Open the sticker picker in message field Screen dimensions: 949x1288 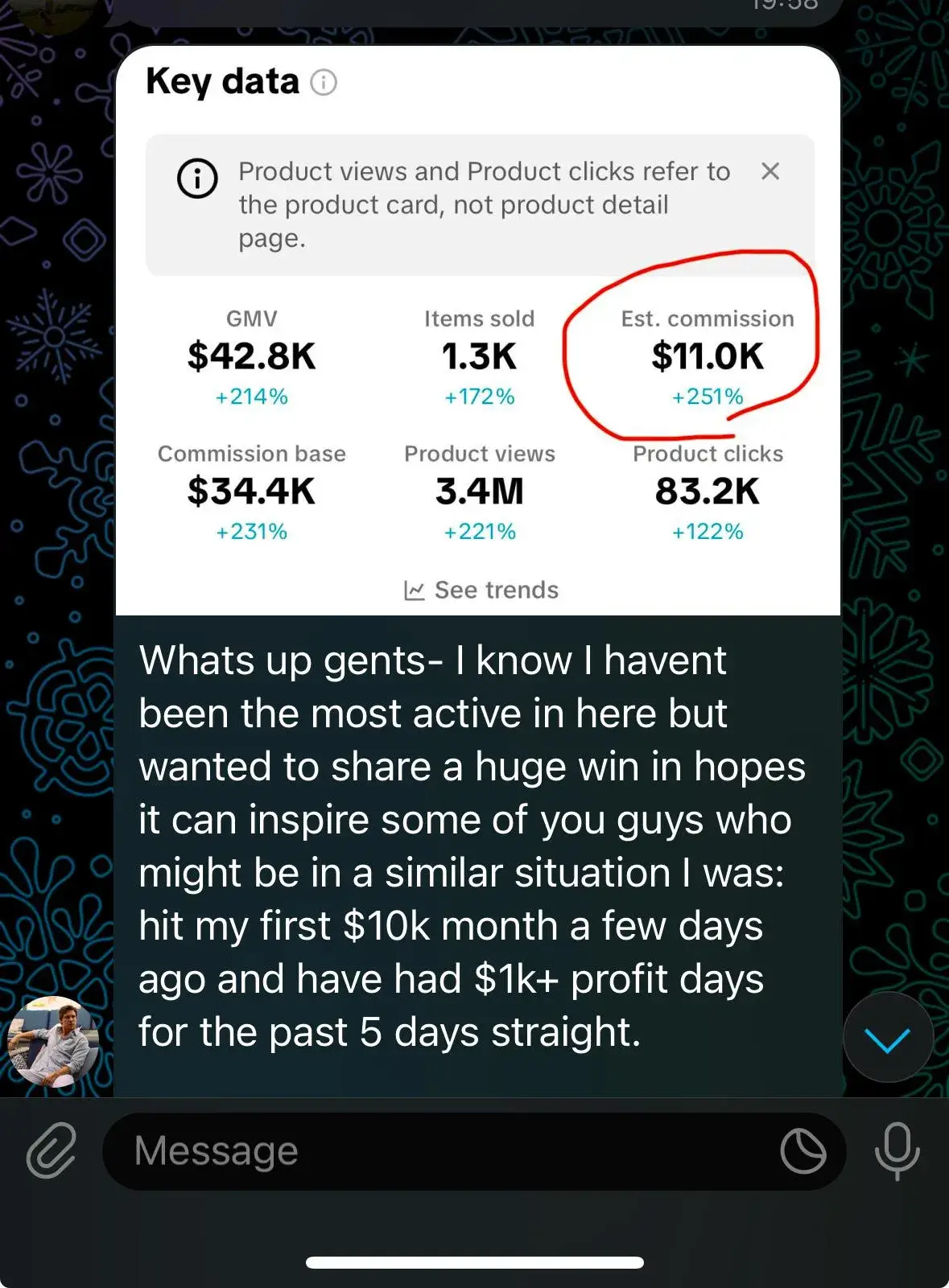(x=803, y=1151)
